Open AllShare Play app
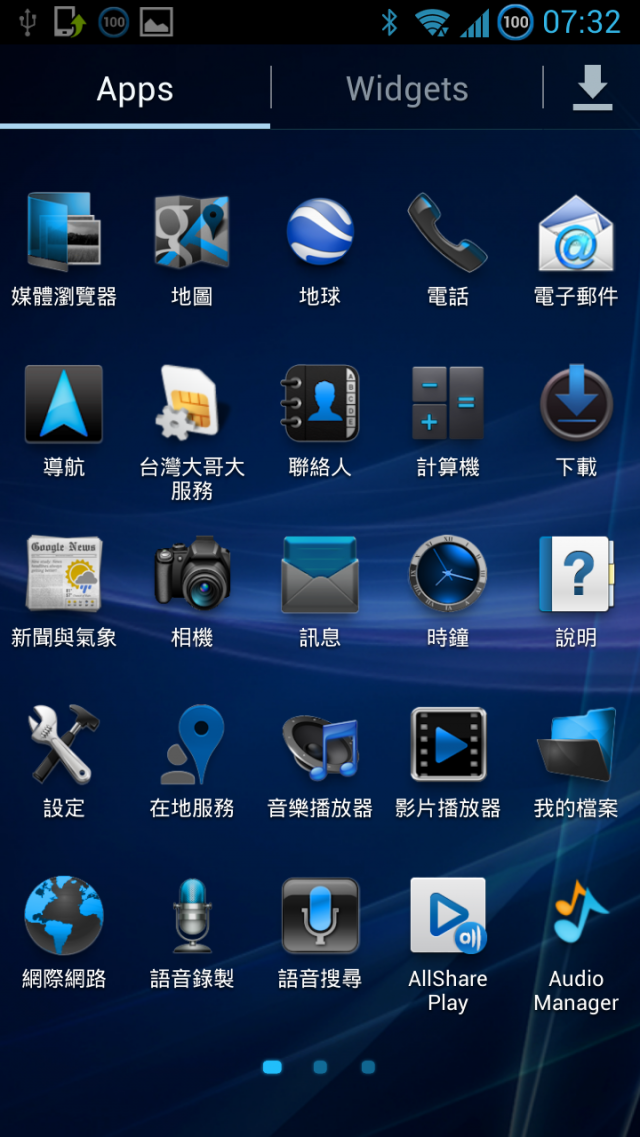The height and width of the screenshot is (1138, 640). (448, 916)
